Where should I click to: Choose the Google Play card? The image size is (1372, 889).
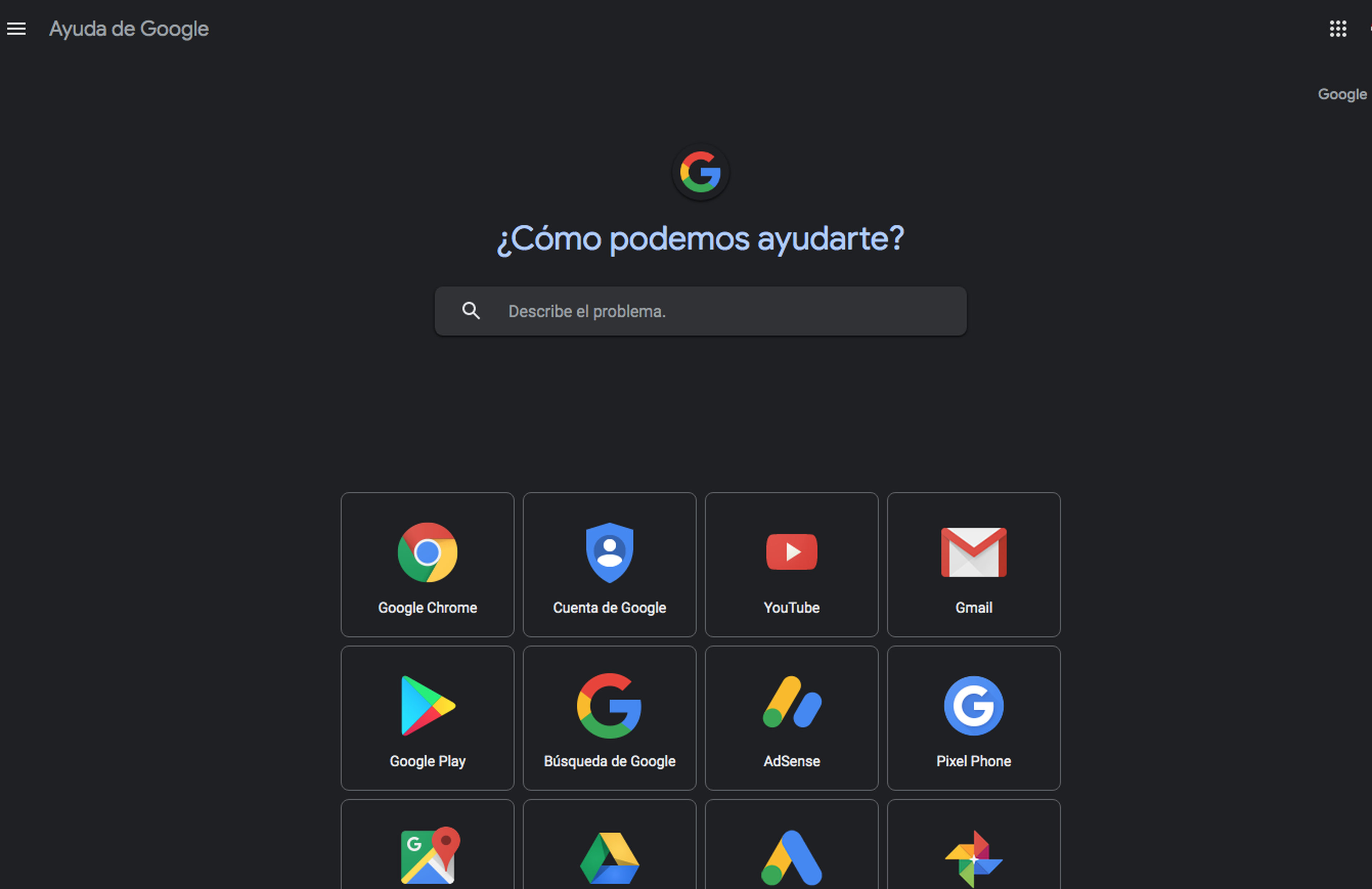[x=427, y=718]
